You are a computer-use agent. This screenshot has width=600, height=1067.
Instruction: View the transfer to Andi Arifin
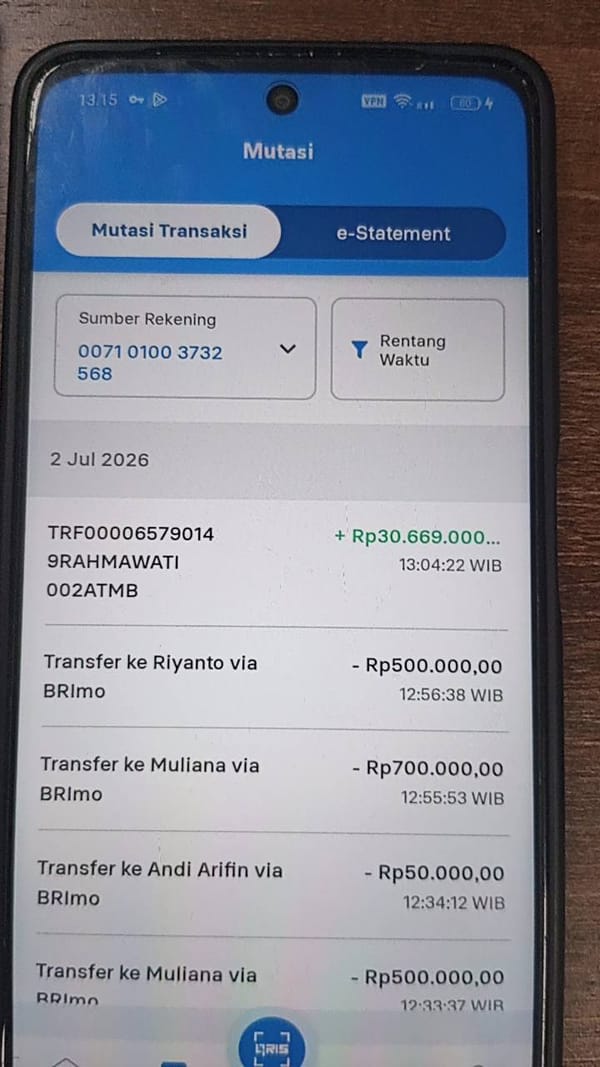(271, 885)
